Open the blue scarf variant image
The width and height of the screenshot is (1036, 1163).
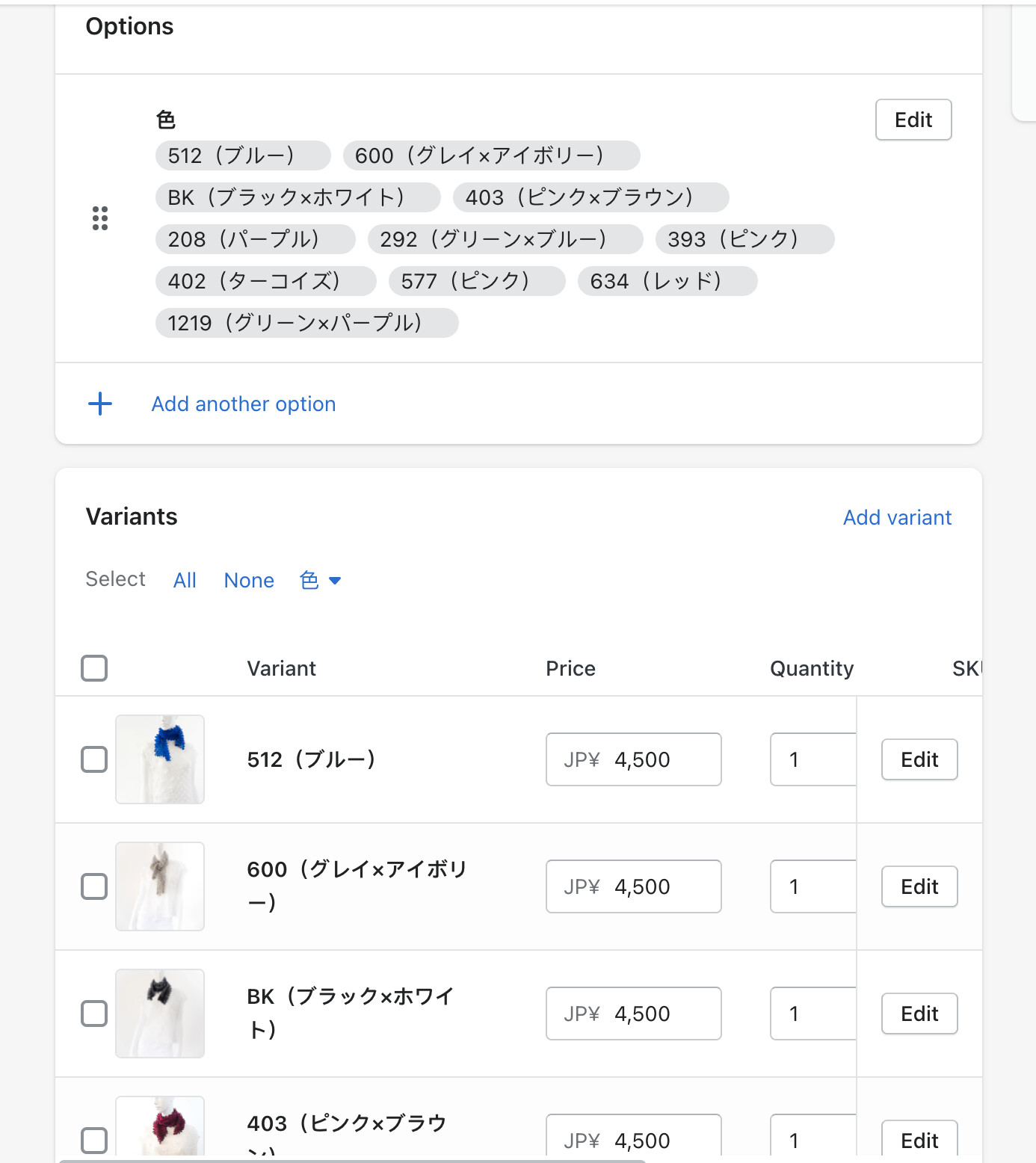[x=160, y=759]
